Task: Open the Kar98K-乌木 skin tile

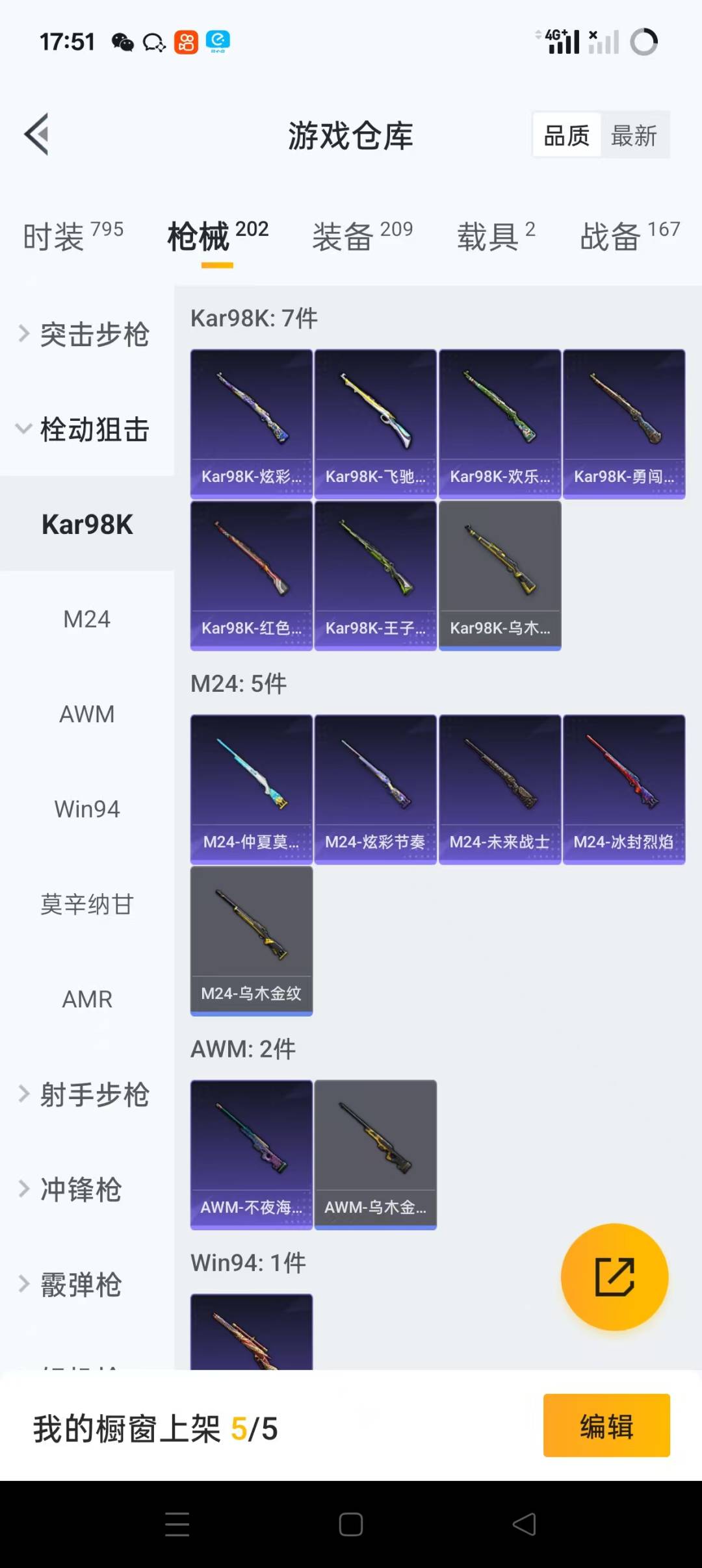Action: click(499, 575)
